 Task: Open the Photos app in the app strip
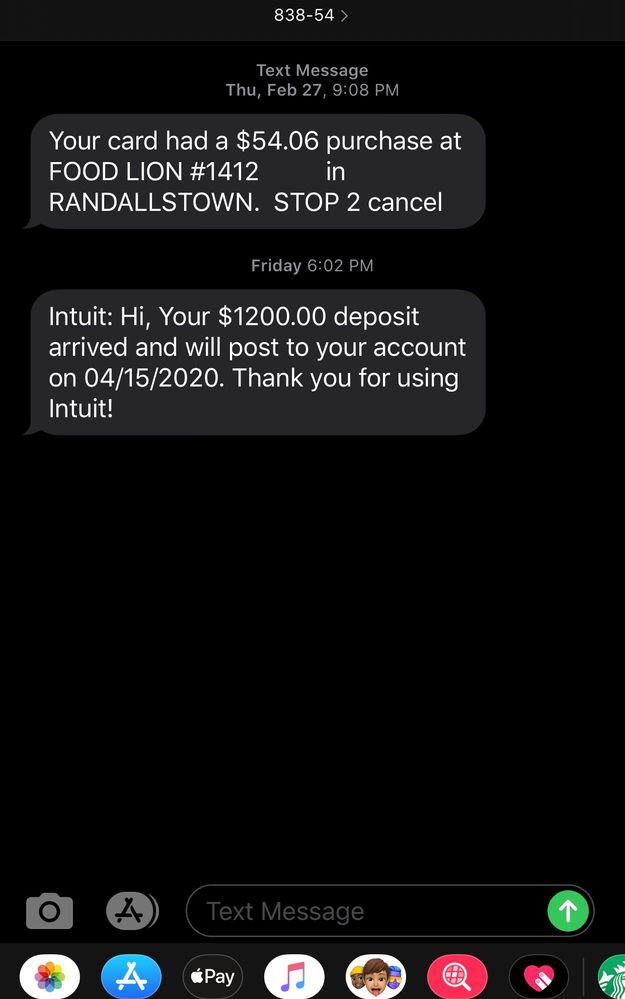50,976
